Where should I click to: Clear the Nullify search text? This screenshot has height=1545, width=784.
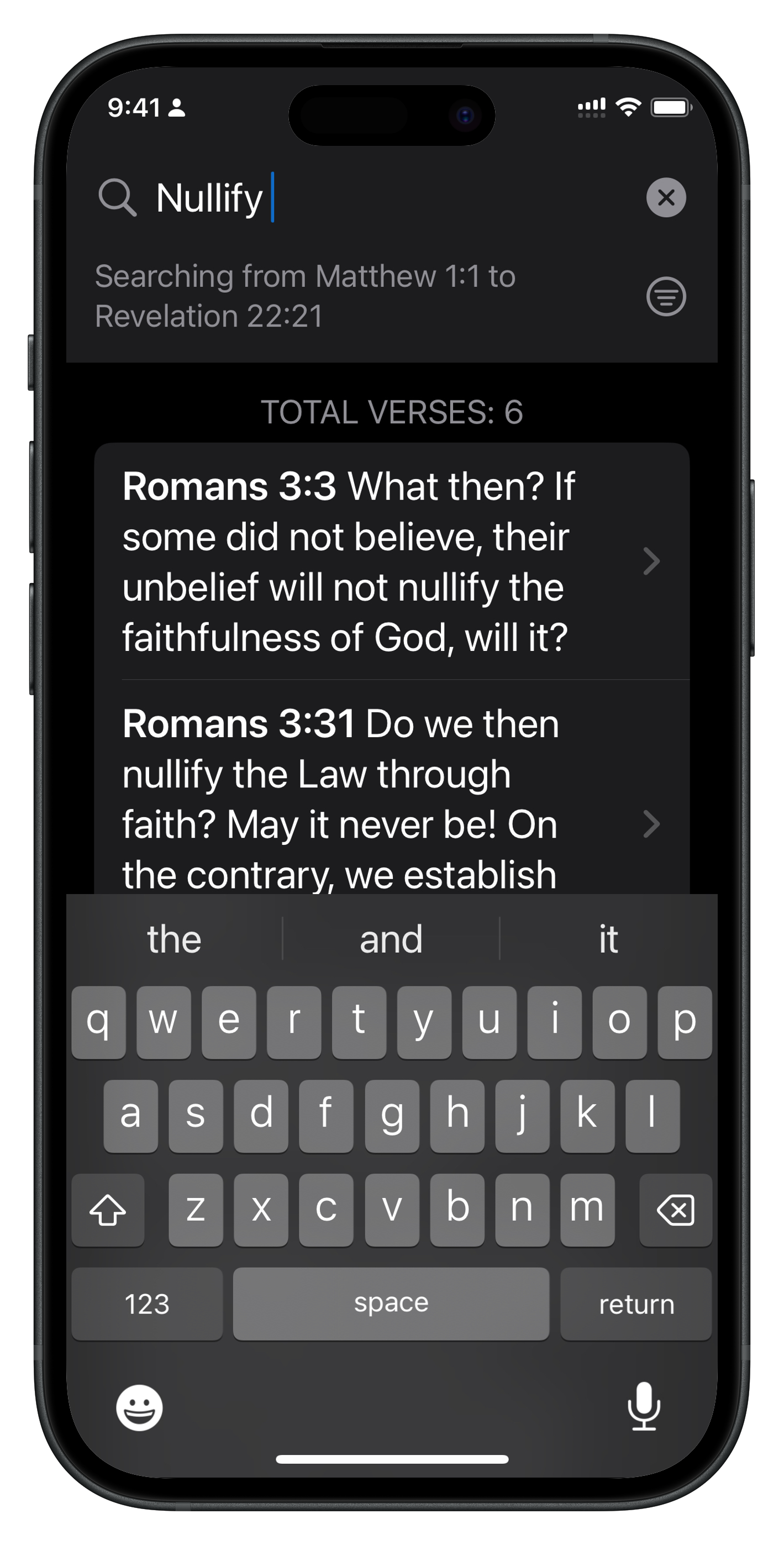click(666, 197)
